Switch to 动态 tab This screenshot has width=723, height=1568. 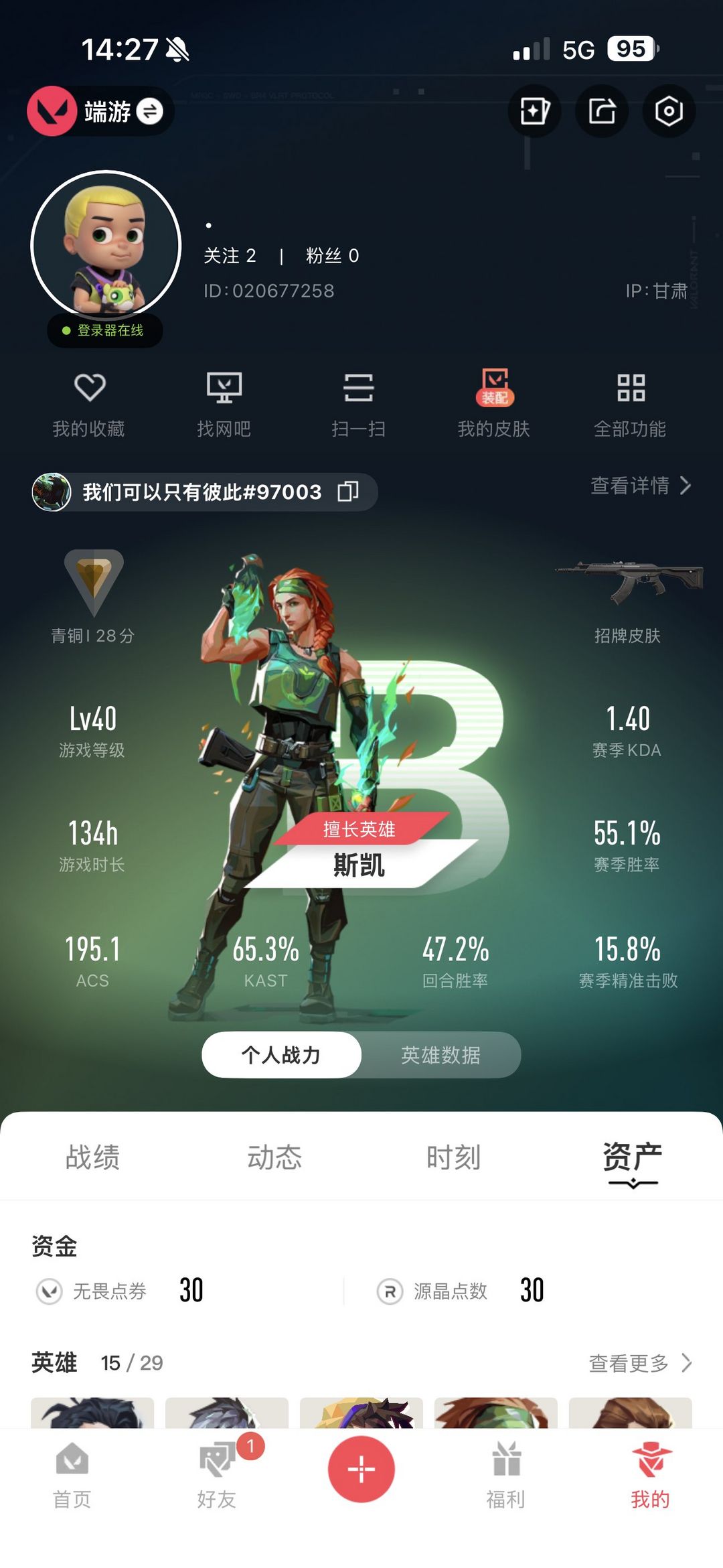pos(274,1157)
